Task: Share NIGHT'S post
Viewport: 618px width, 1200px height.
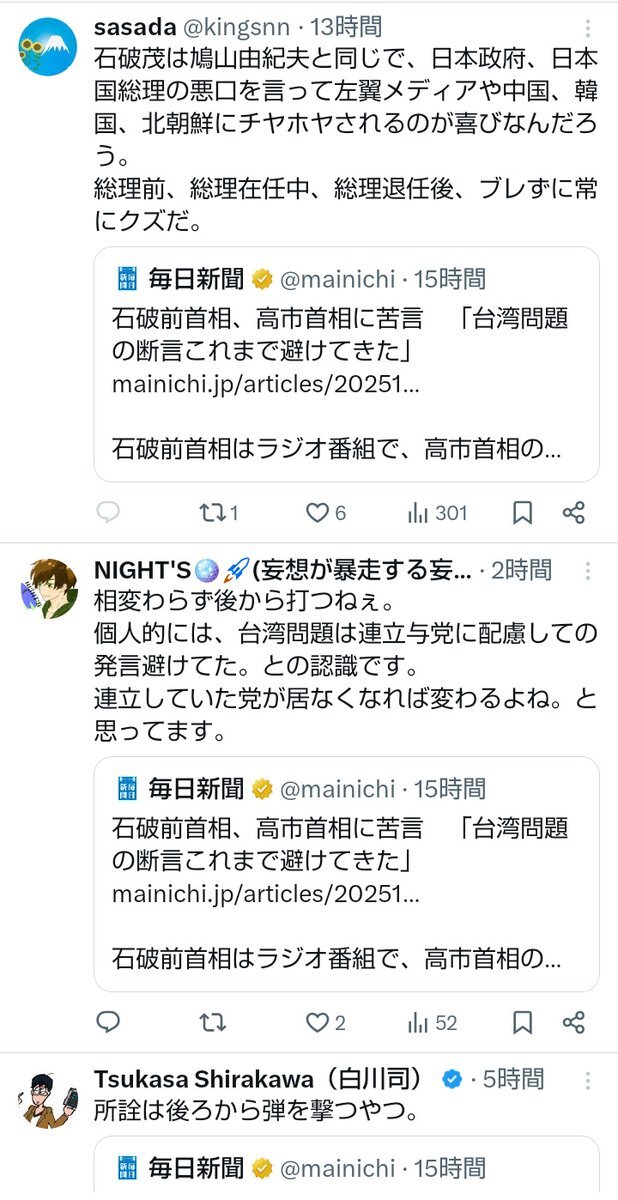Action: click(573, 1022)
